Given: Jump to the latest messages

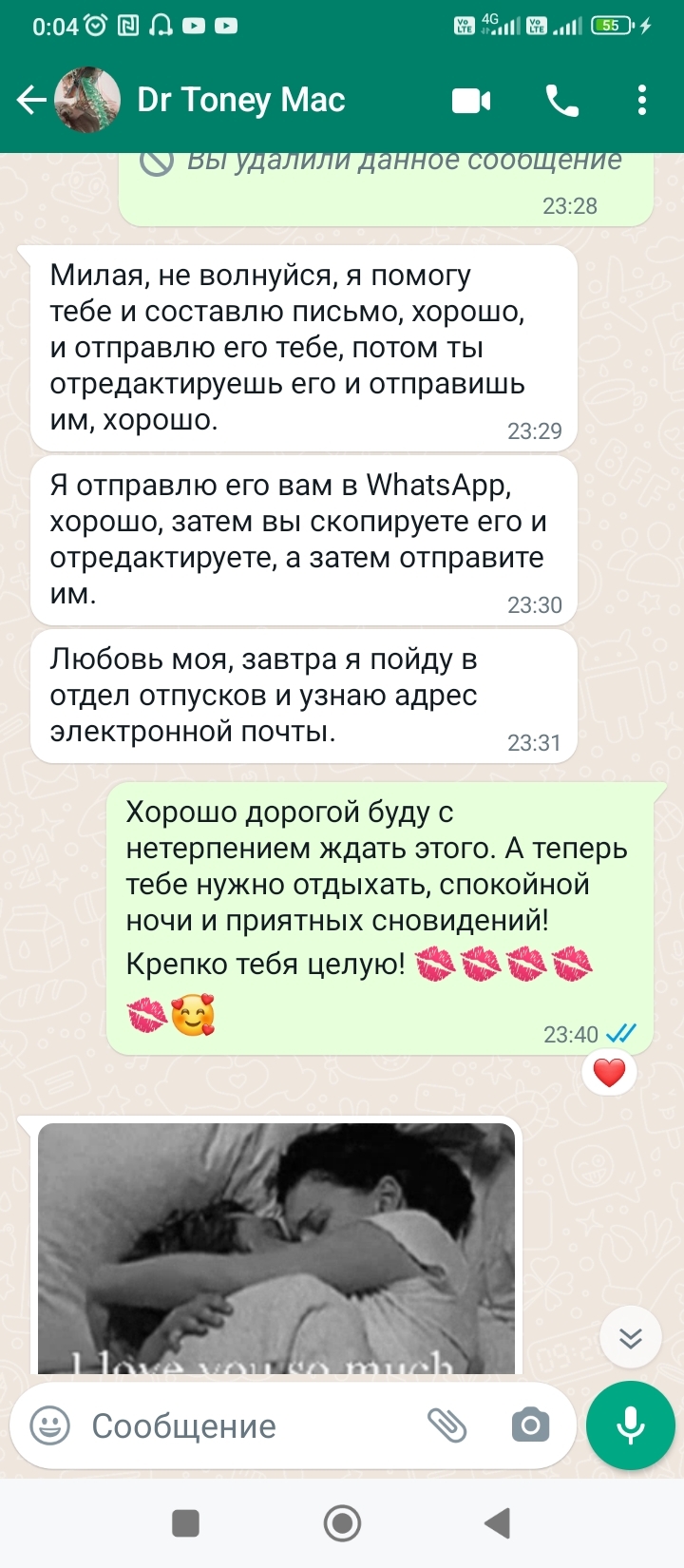Looking at the screenshot, I should (x=630, y=1338).
